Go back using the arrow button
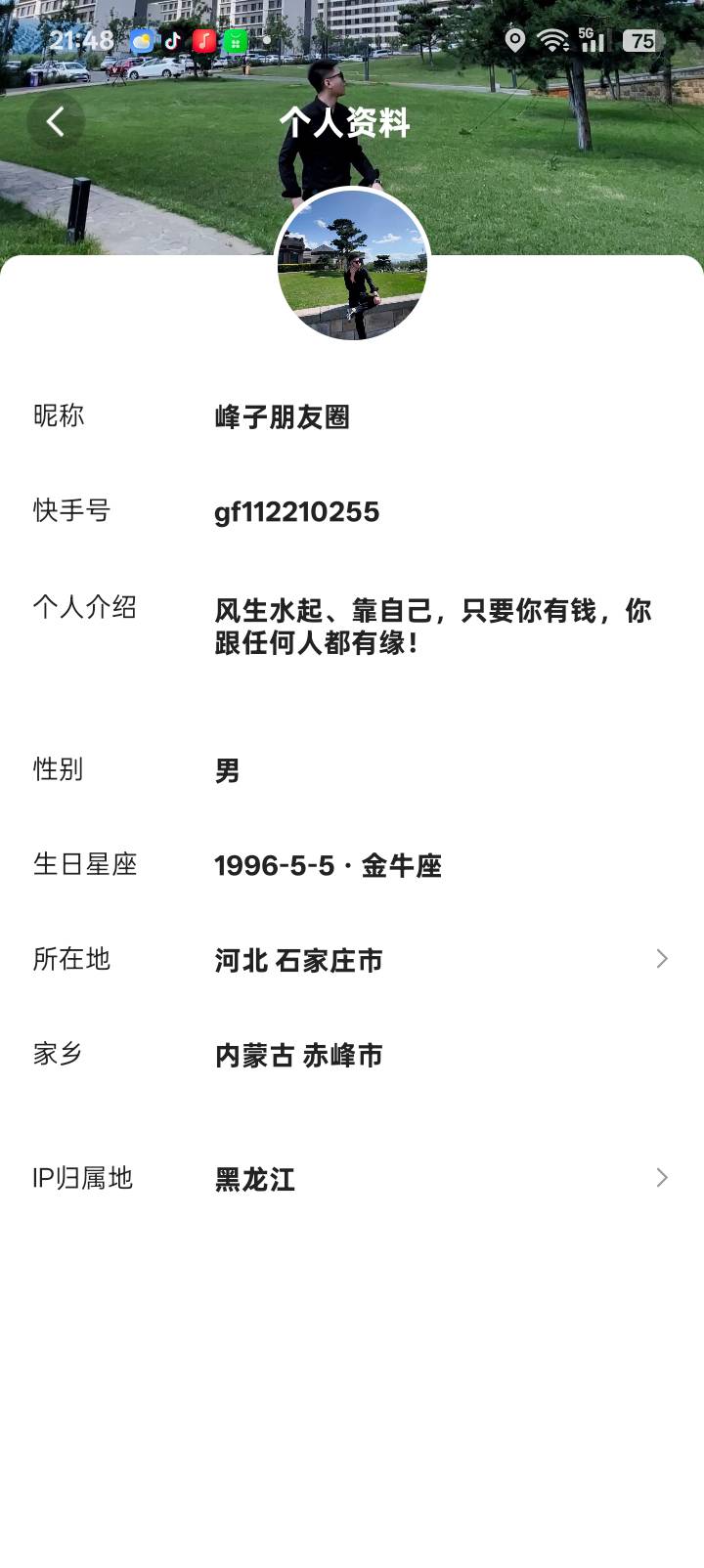704x1568 pixels. pyautogui.click(x=56, y=120)
